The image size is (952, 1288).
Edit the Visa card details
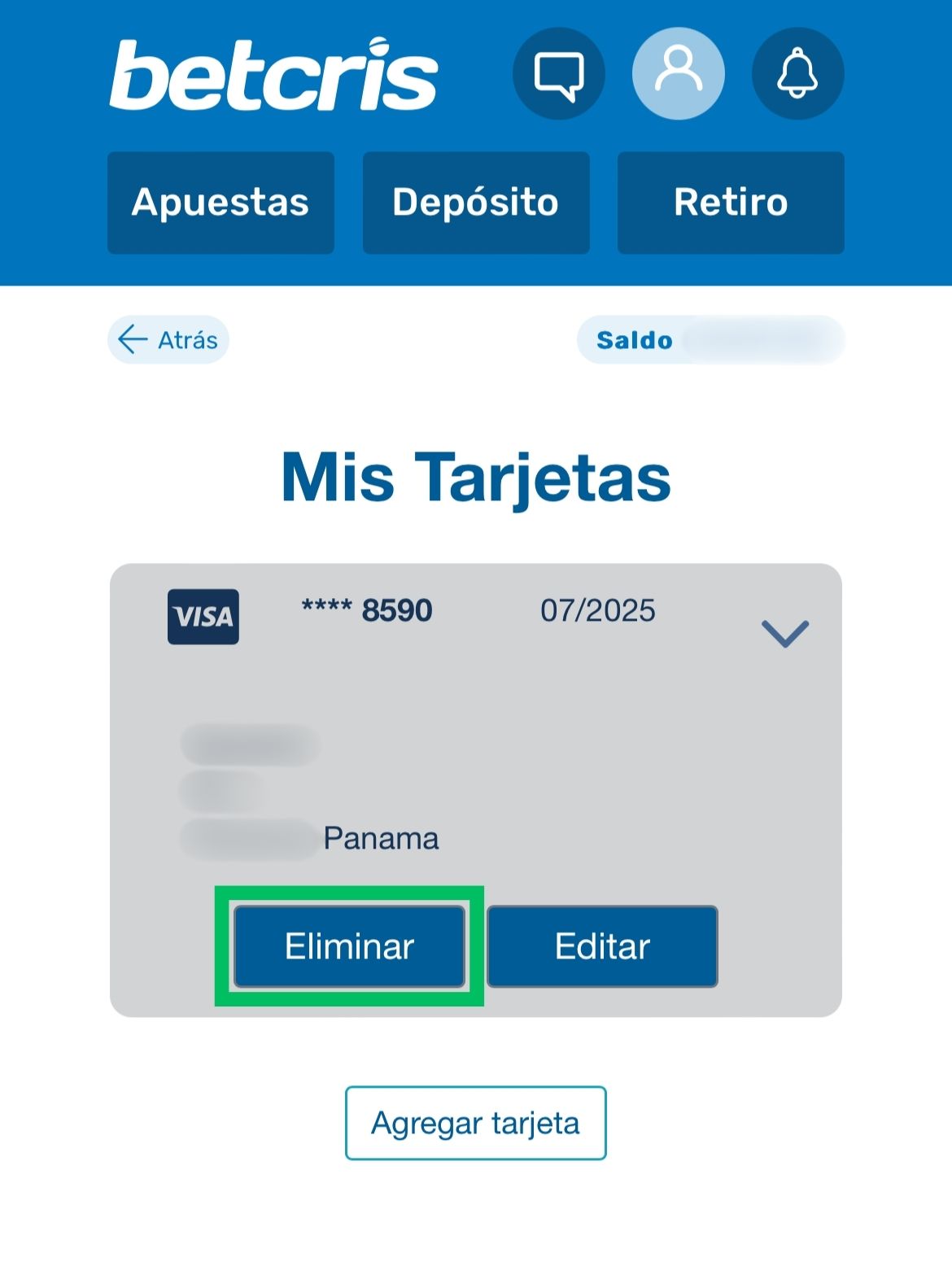[602, 946]
